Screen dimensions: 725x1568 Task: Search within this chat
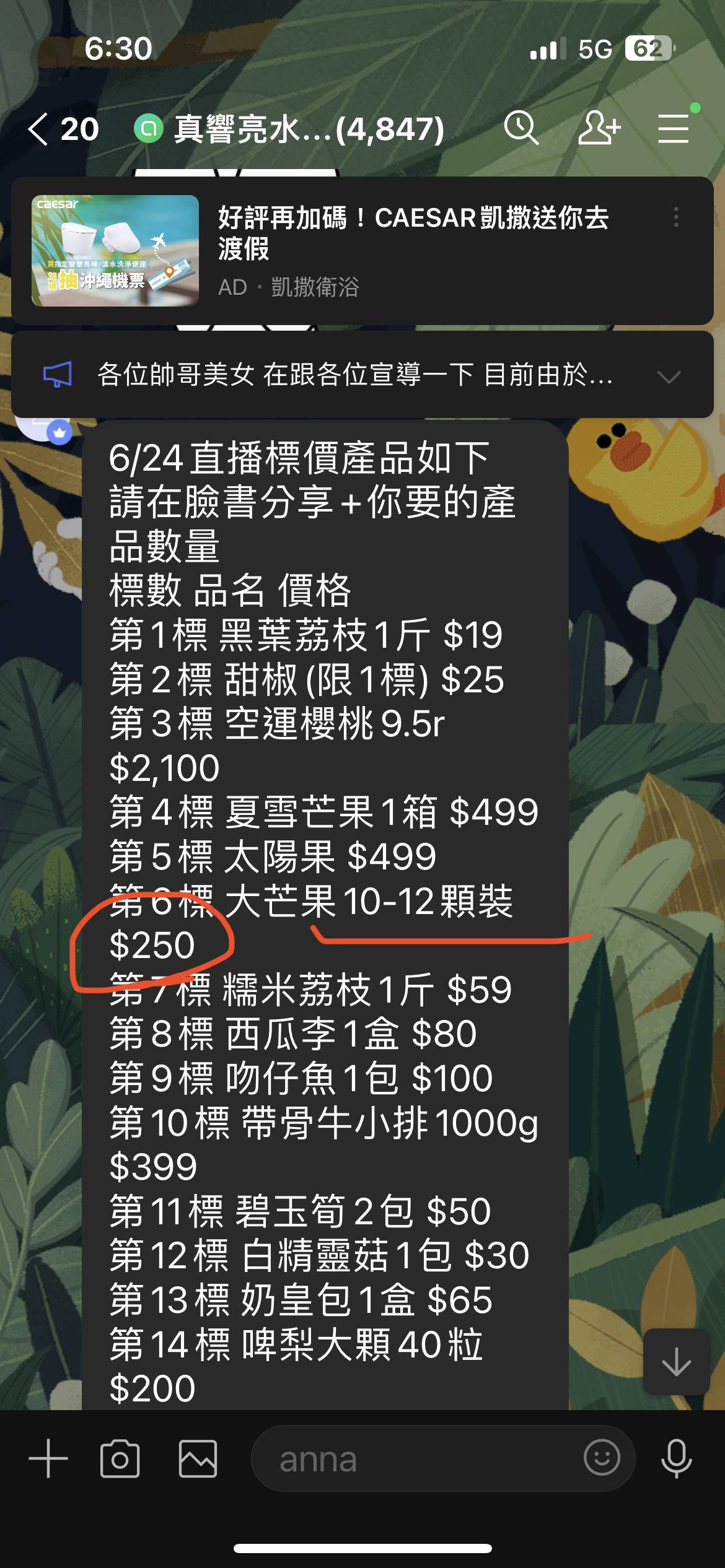point(521,129)
